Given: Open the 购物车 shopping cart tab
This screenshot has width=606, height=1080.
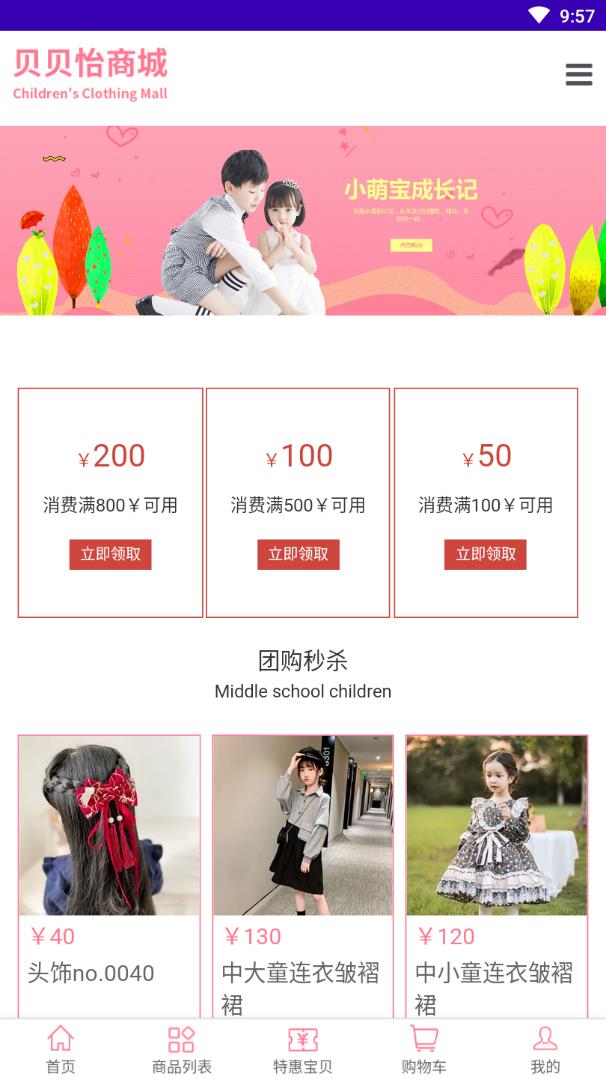Looking at the screenshot, I should pyautogui.click(x=424, y=1049).
